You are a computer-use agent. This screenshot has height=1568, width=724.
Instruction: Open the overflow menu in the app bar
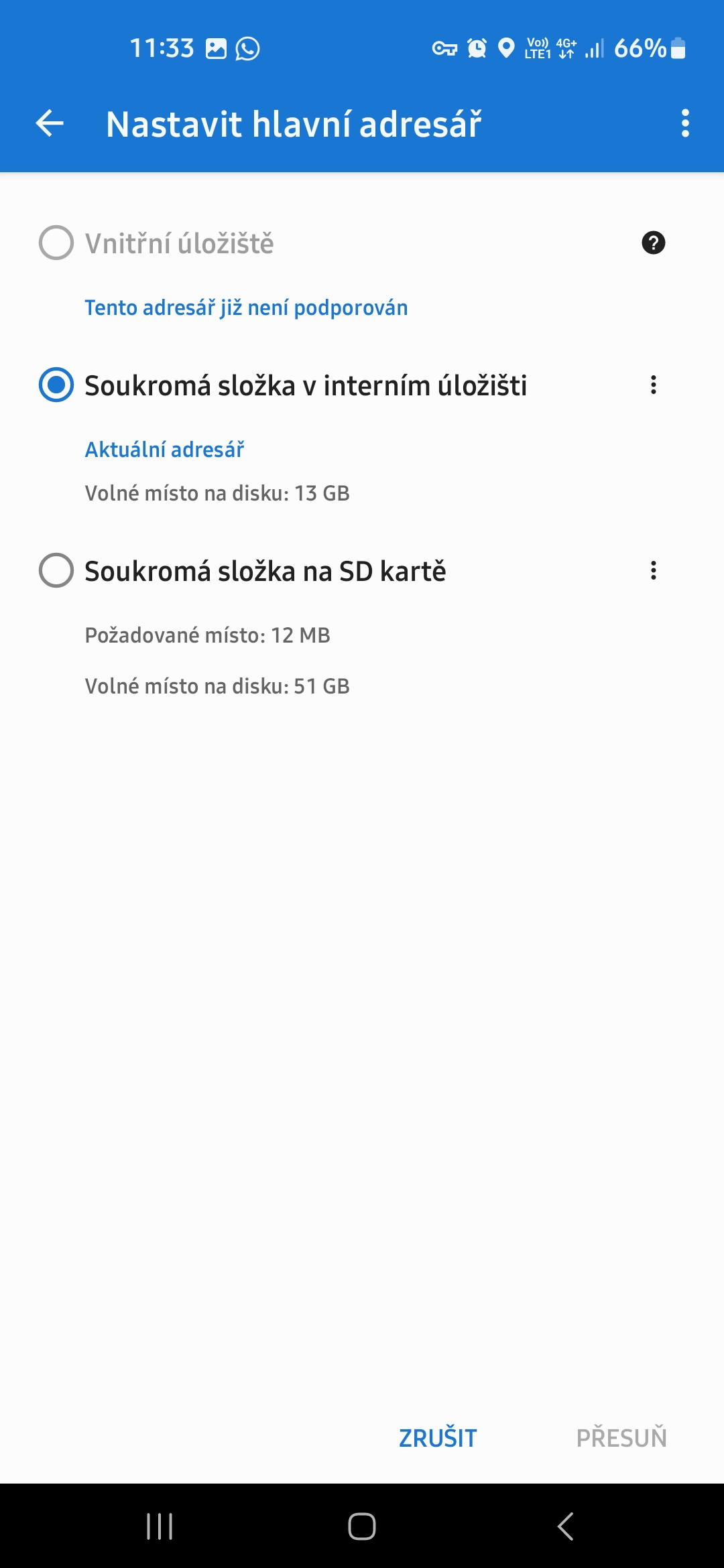pos(684,123)
